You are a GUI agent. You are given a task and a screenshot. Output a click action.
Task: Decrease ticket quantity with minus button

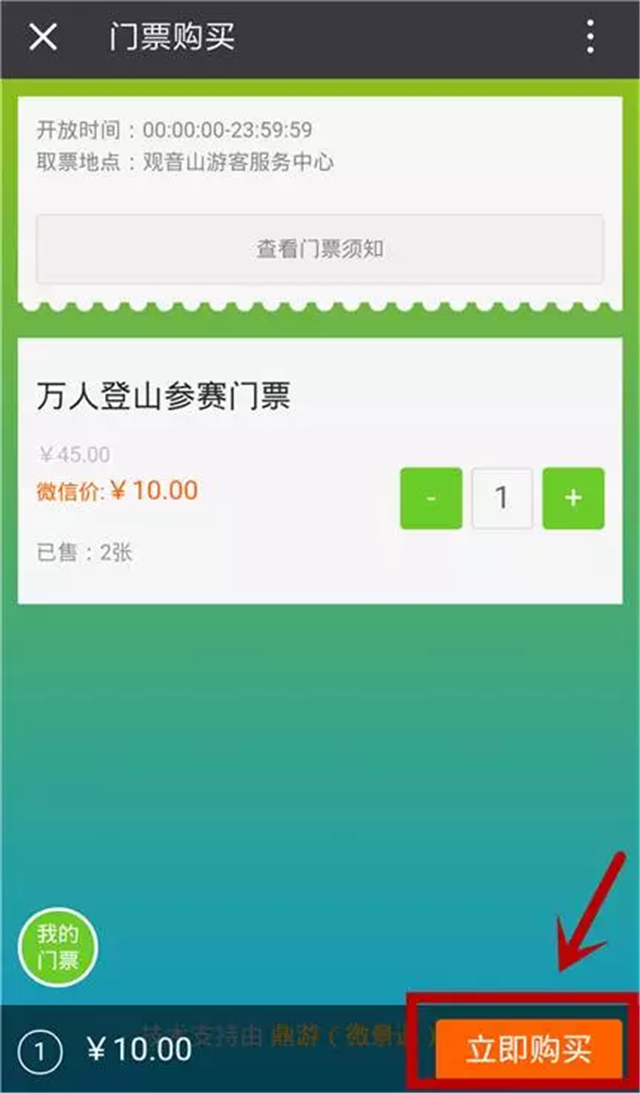coord(431,498)
